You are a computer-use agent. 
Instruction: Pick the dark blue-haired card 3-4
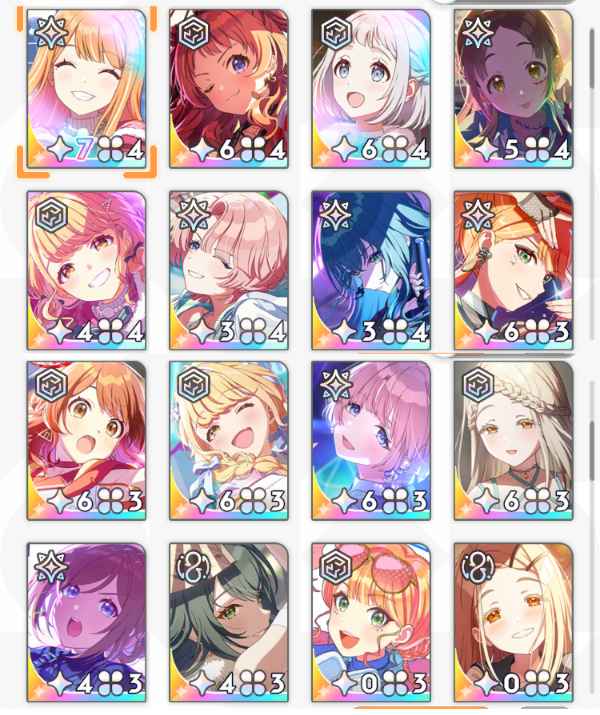point(371,271)
